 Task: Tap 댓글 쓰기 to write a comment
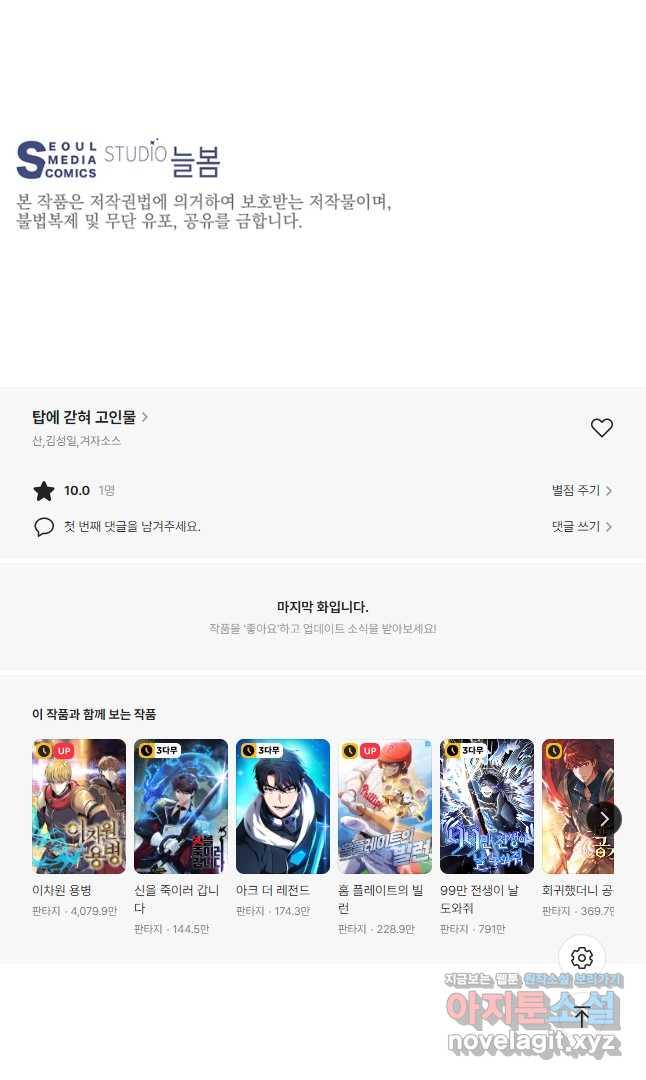(581, 526)
